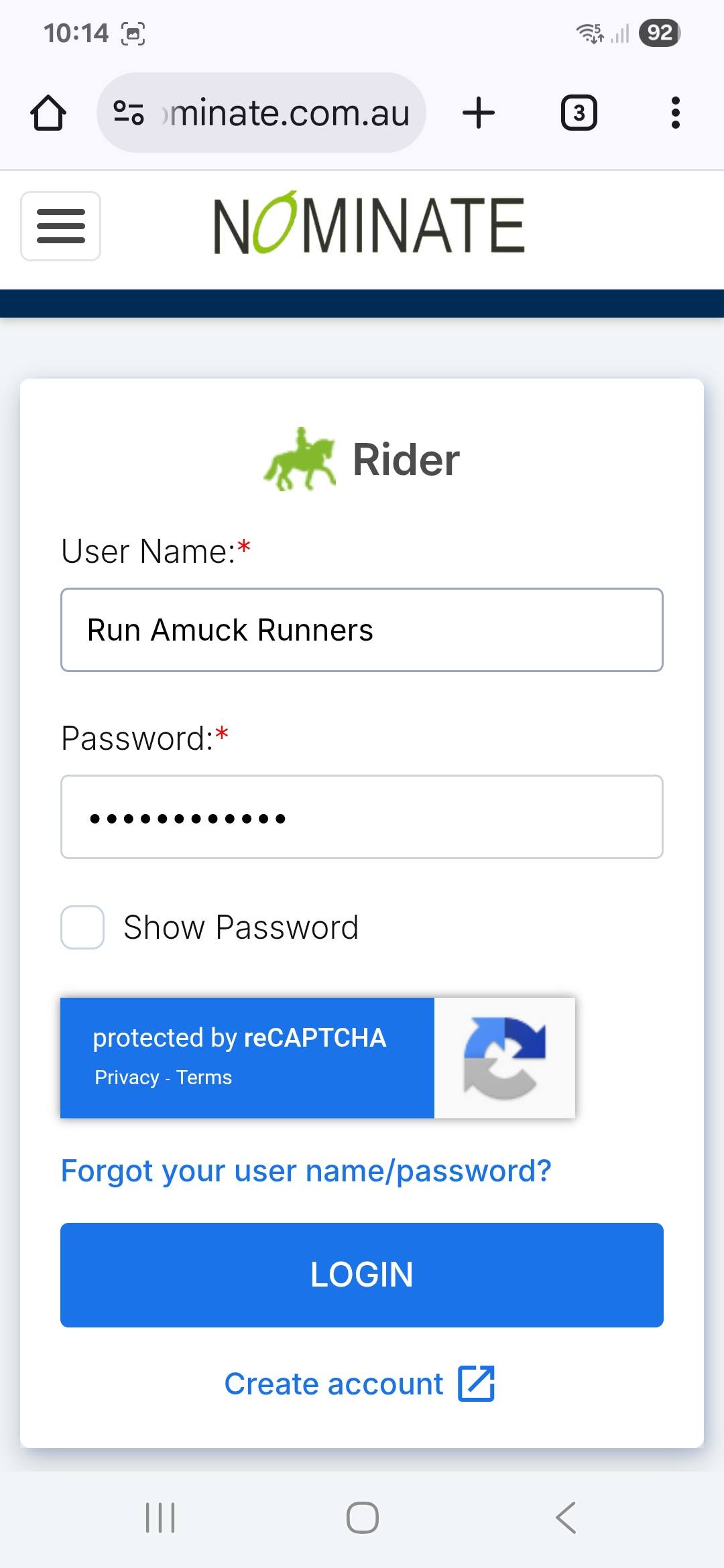Focus the User Name field

[x=362, y=630]
